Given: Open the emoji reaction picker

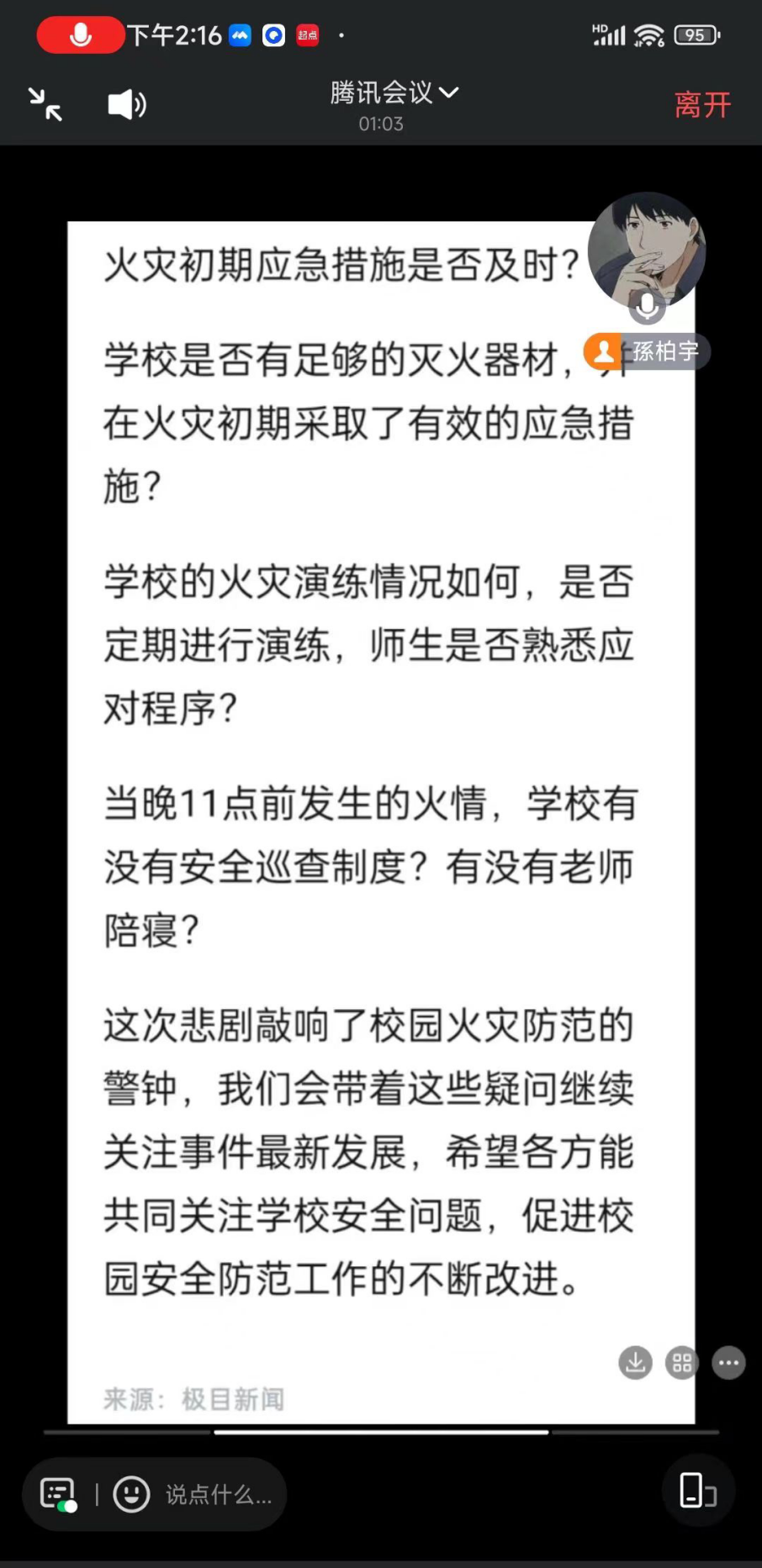Looking at the screenshot, I should (x=131, y=1494).
